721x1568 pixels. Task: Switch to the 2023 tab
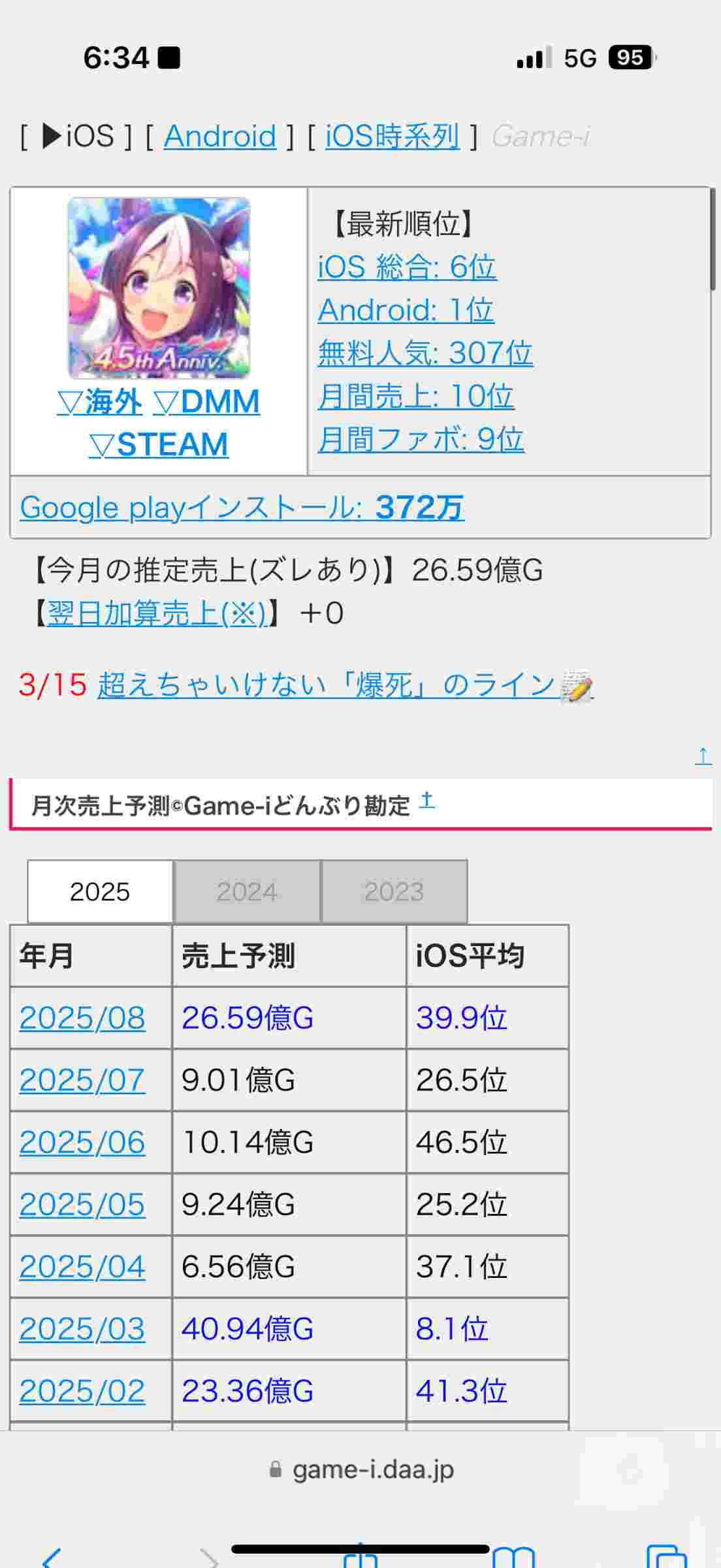click(394, 891)
